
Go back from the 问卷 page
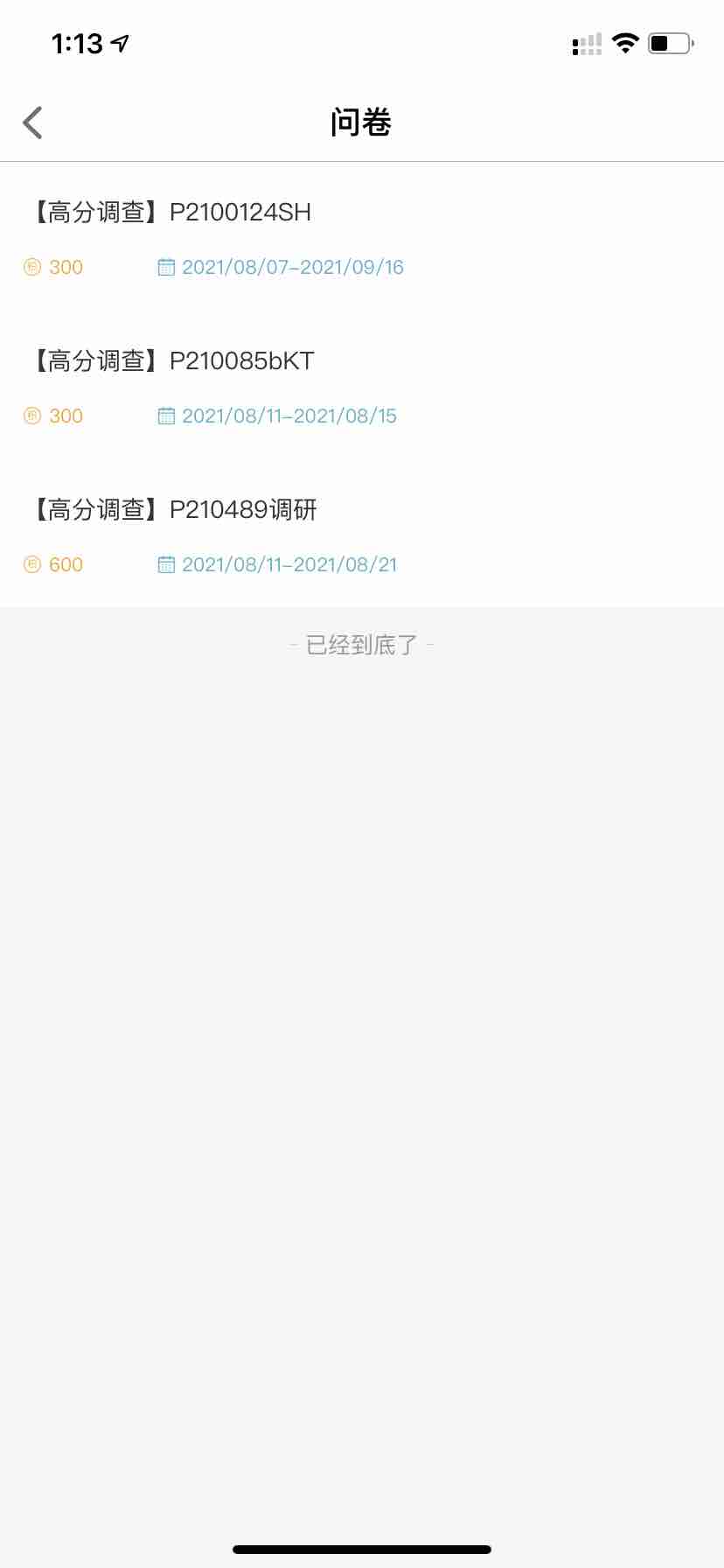[x=33, y=122]
